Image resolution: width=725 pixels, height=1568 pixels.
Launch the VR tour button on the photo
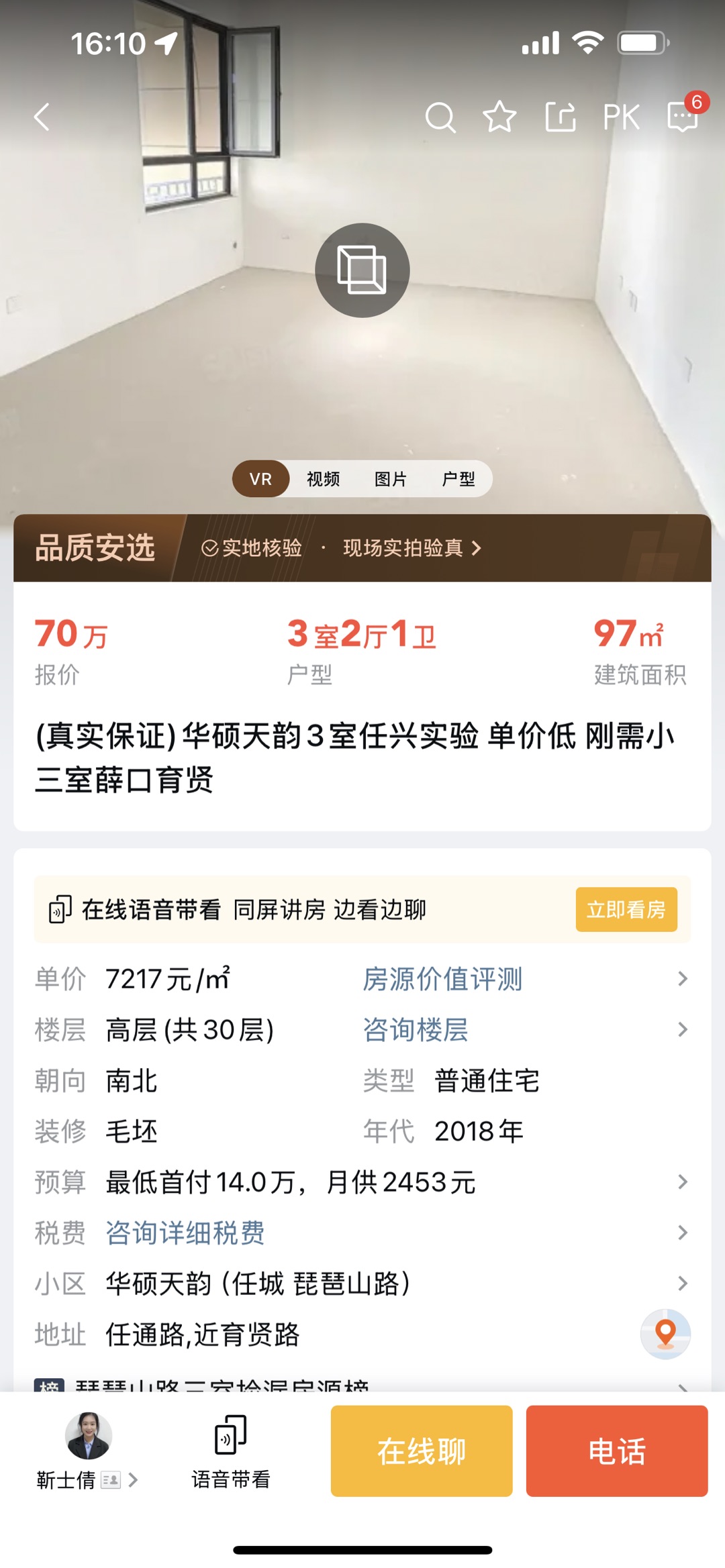[x=362, y=270]
